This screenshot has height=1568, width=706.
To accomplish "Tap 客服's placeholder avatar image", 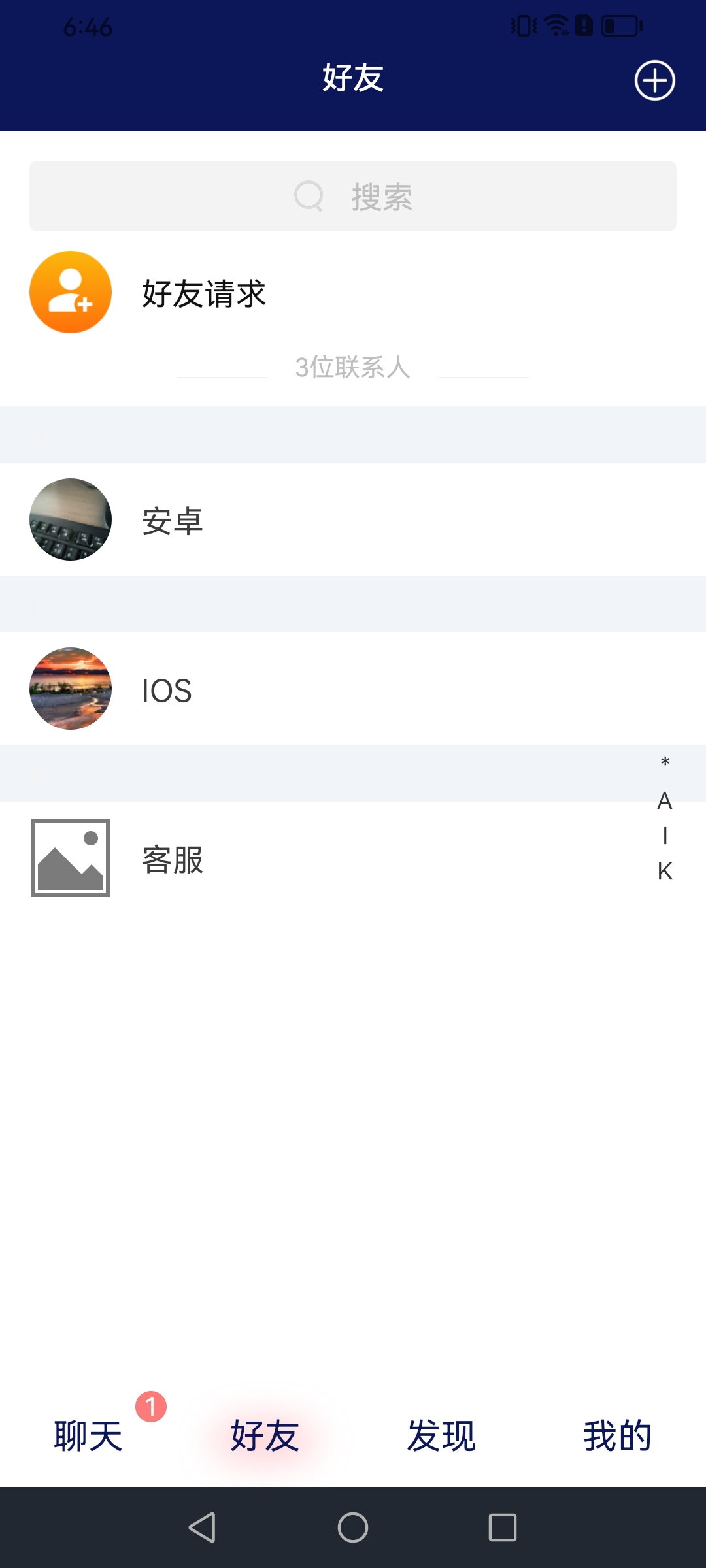I will pos(71,858).
